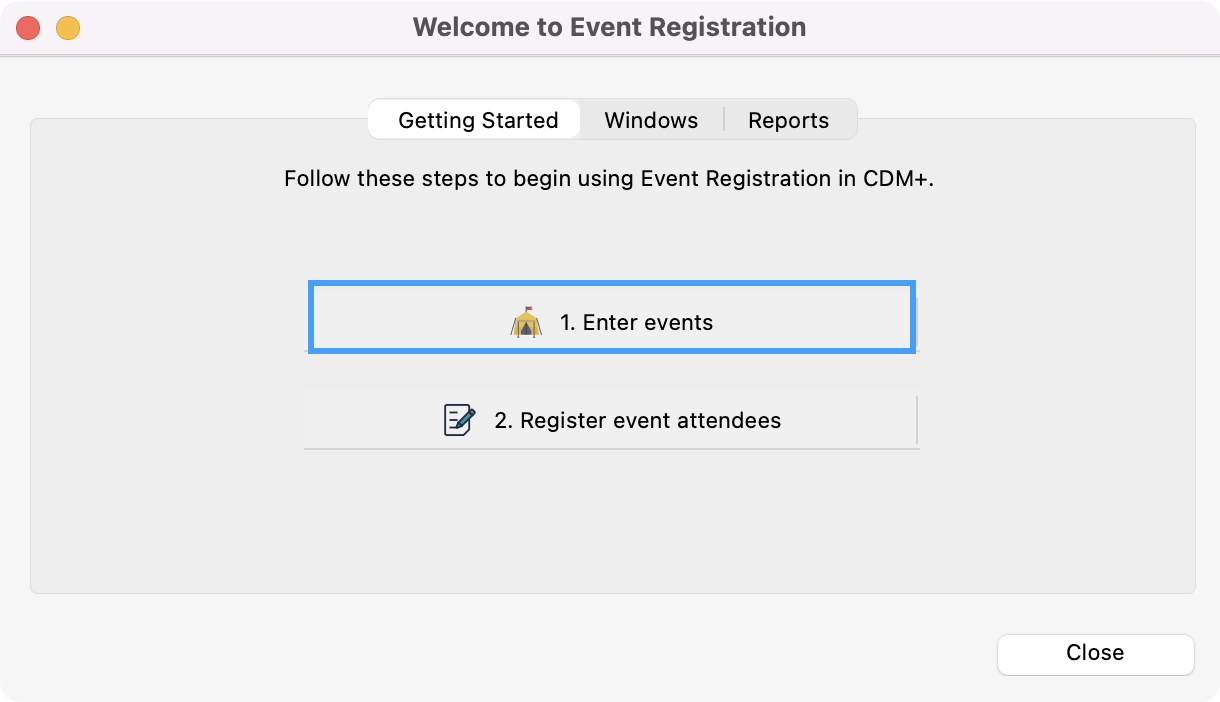Minimize the window with the yellow button
The height and width of the screenshot is (702, 1220).
(x=68, y=28)
